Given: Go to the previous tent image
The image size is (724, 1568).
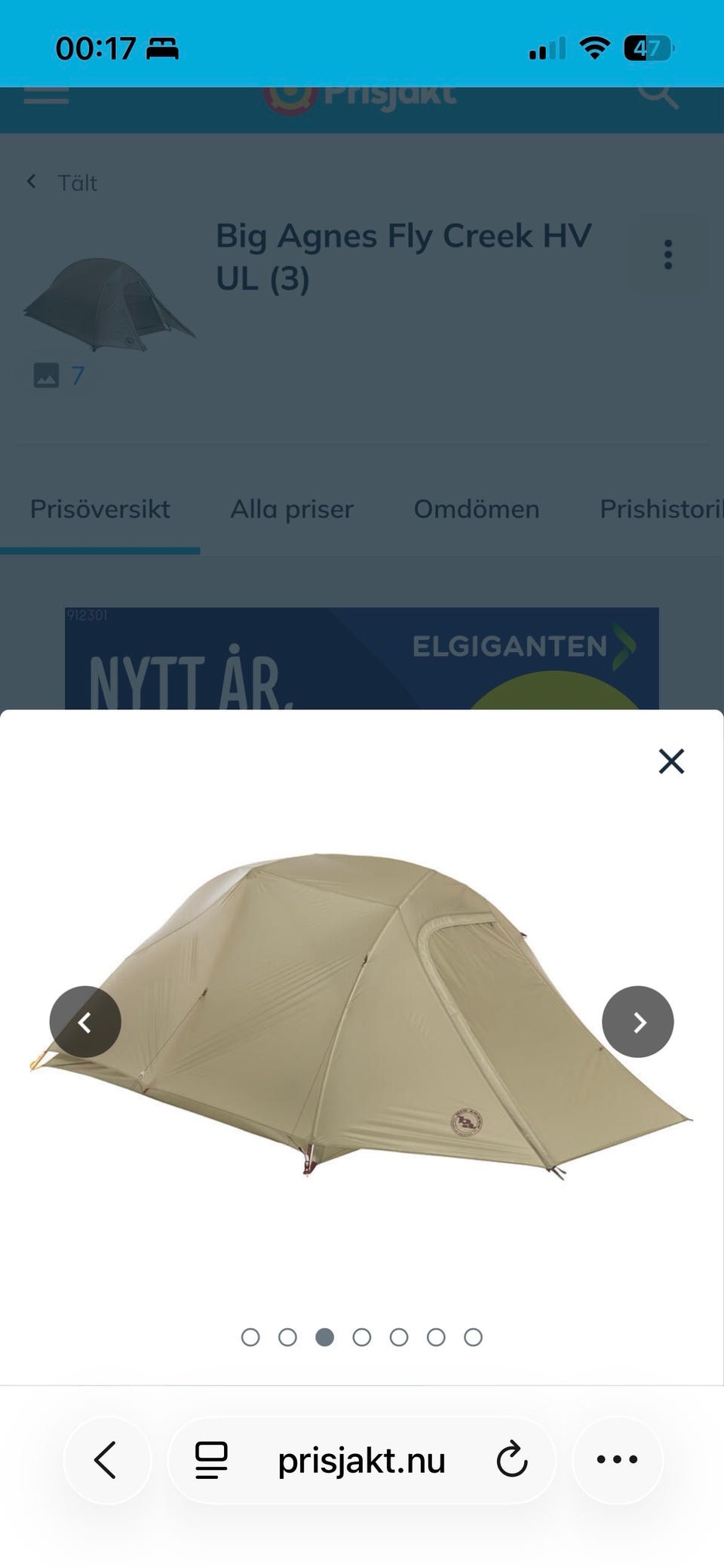Looking at the screenshot, I should (x=85, y=1022).
